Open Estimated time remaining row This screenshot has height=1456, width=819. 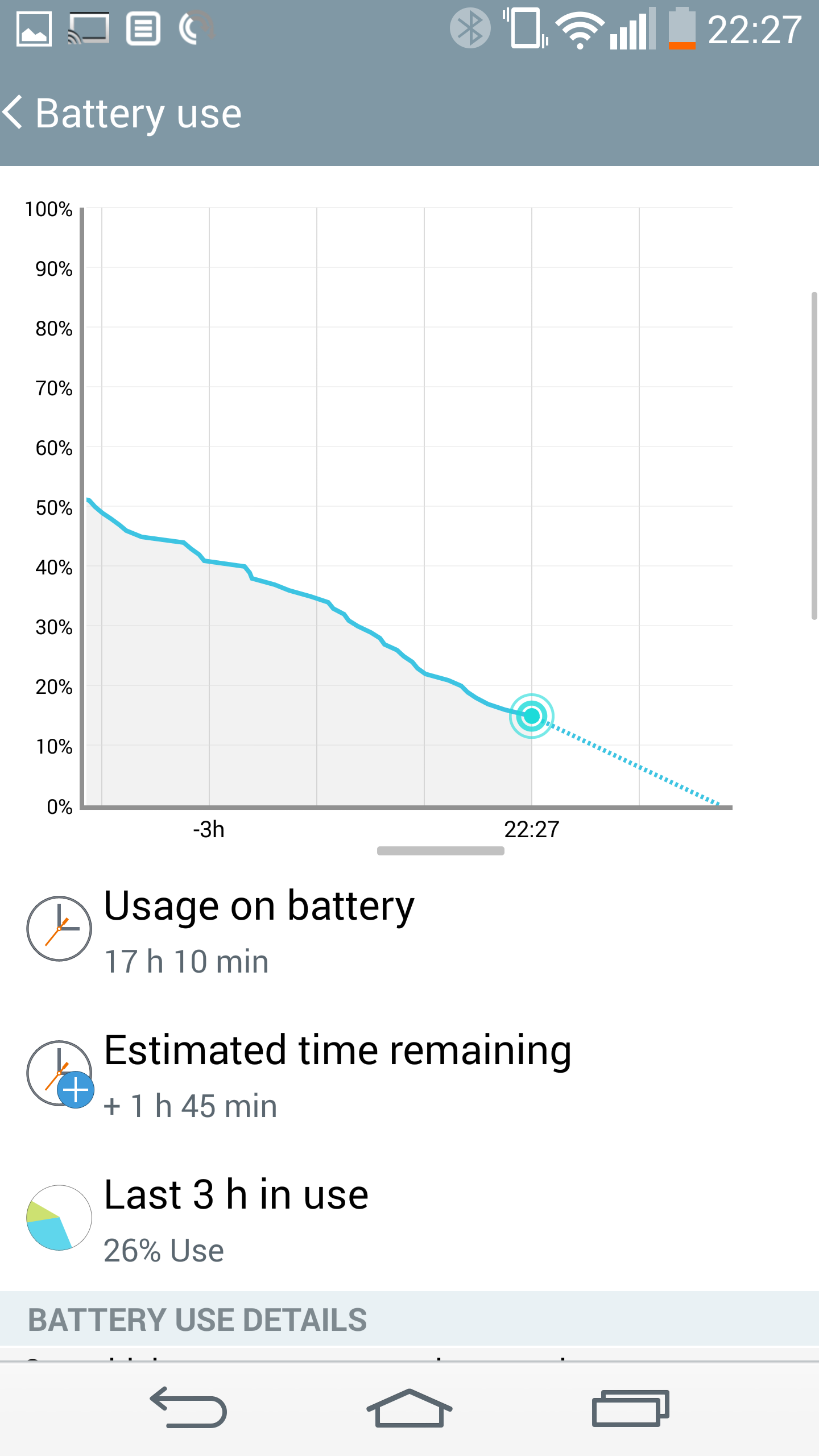point(409,1074)
